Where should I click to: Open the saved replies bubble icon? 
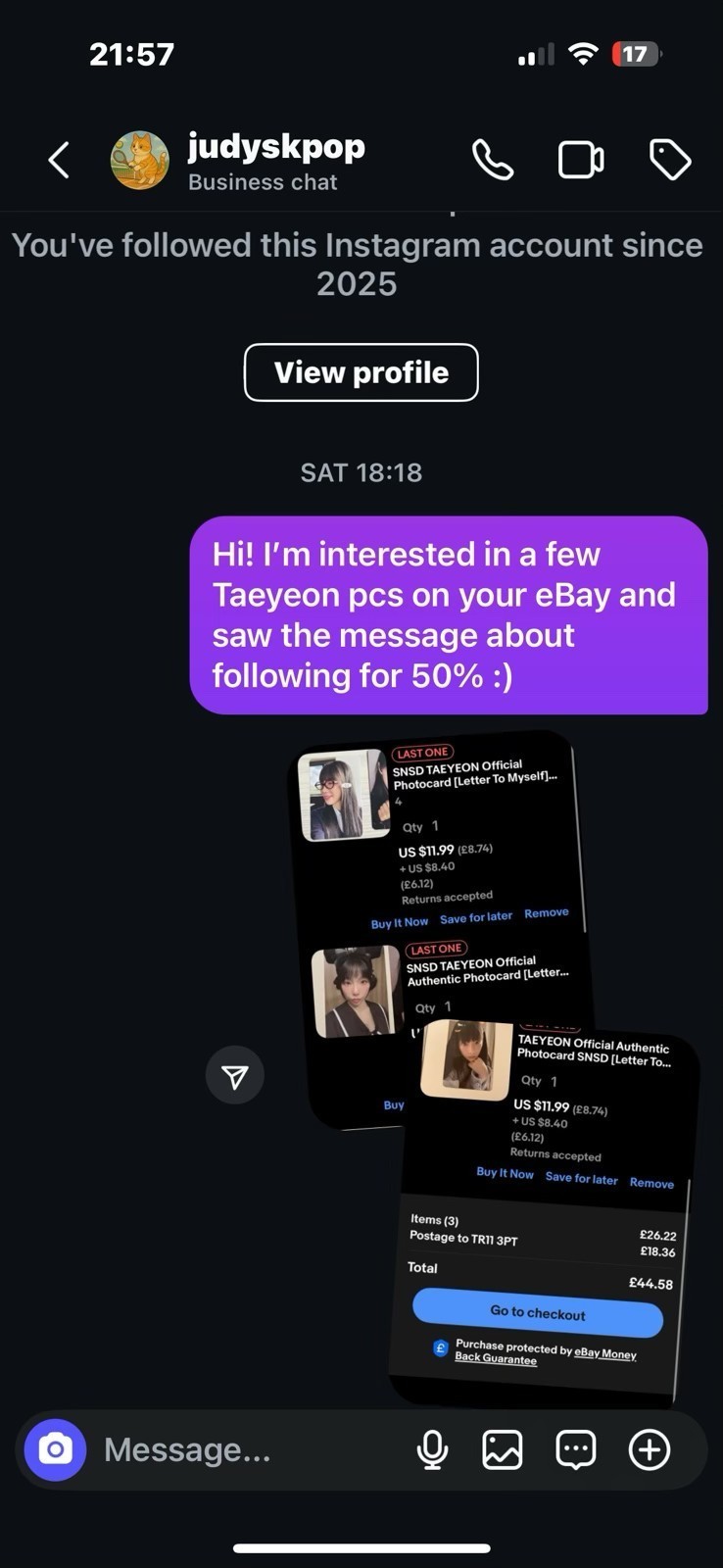[576, 1449]
